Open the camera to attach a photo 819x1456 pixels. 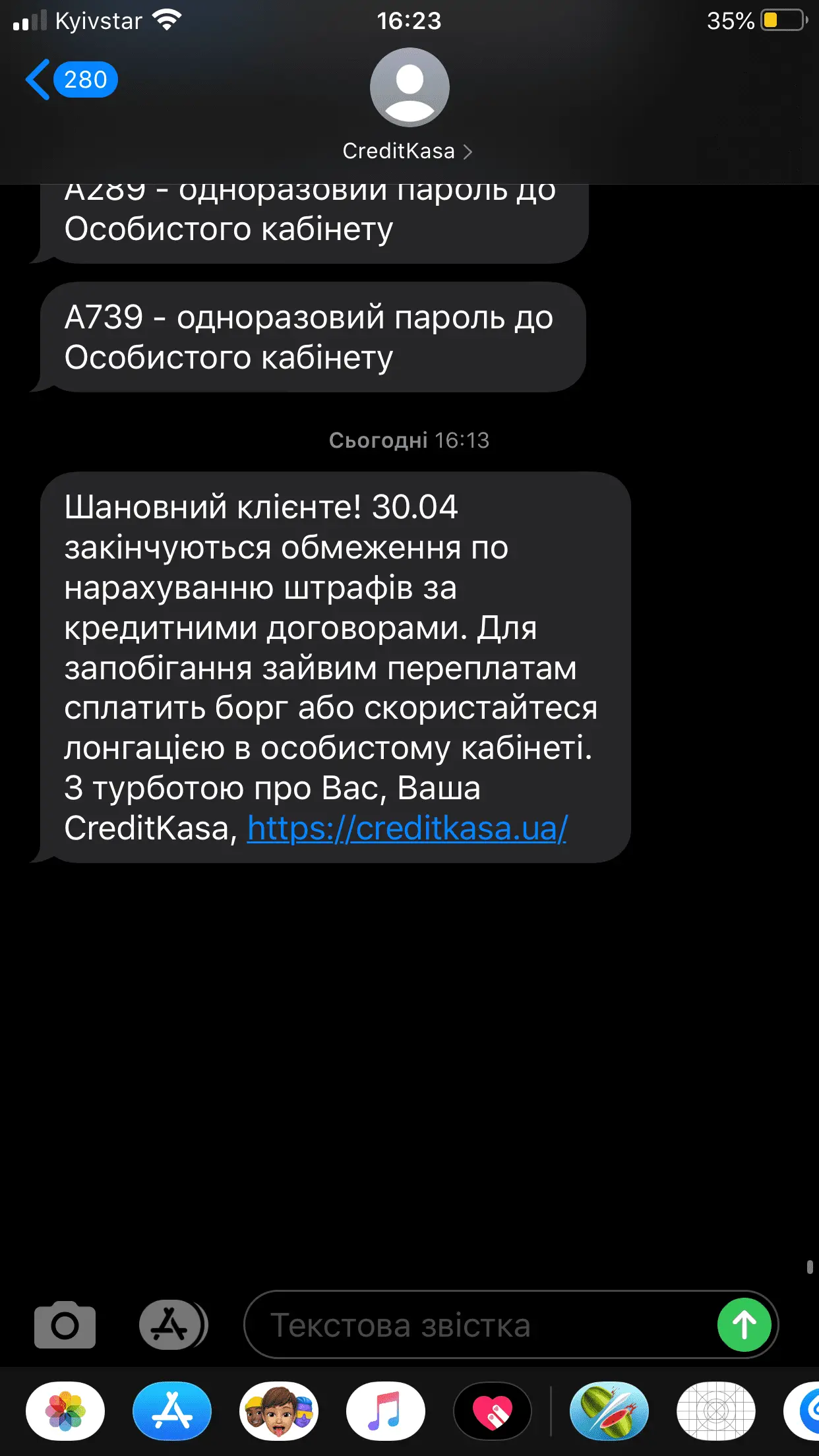pyautogui.click(x=65, y=1325)
